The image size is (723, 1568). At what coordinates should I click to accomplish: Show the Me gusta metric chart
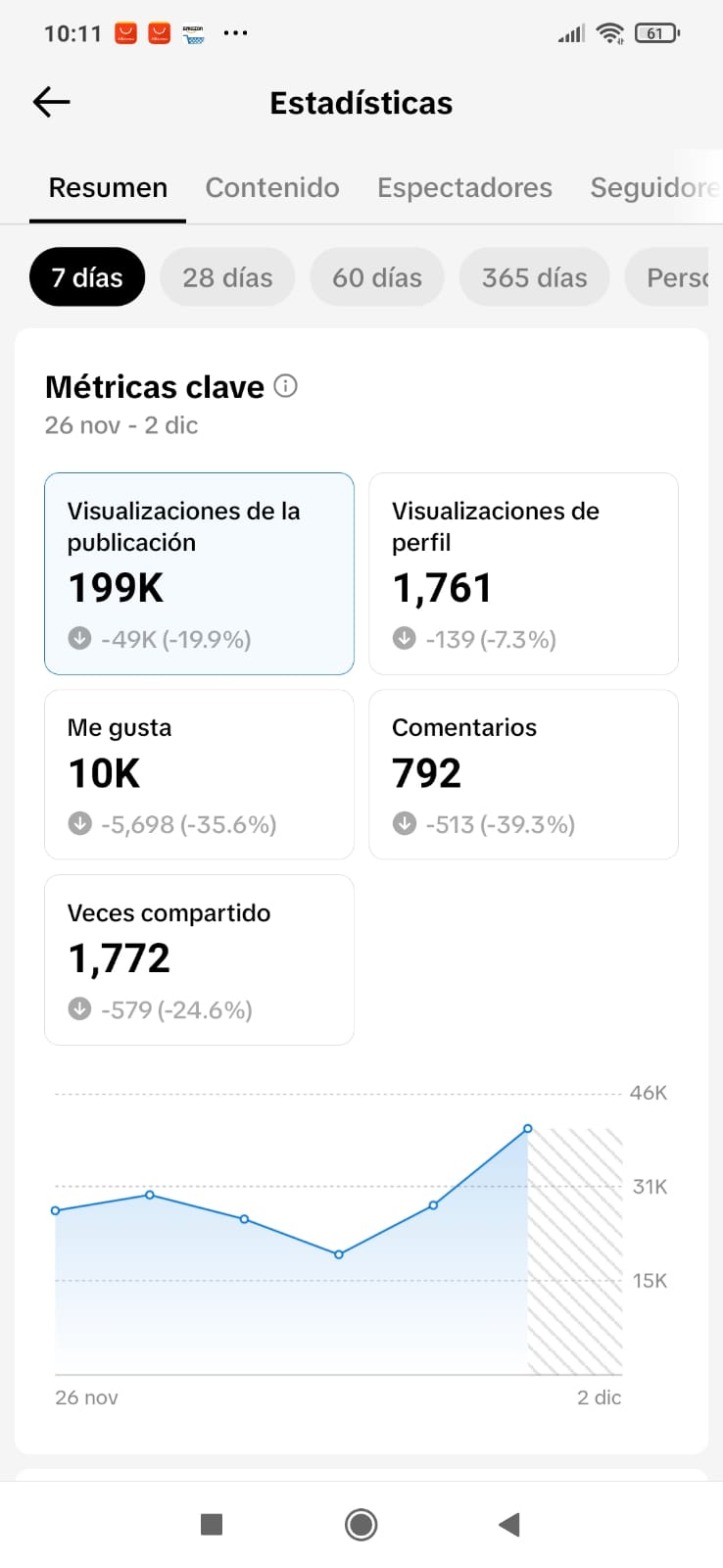(199, 774)
